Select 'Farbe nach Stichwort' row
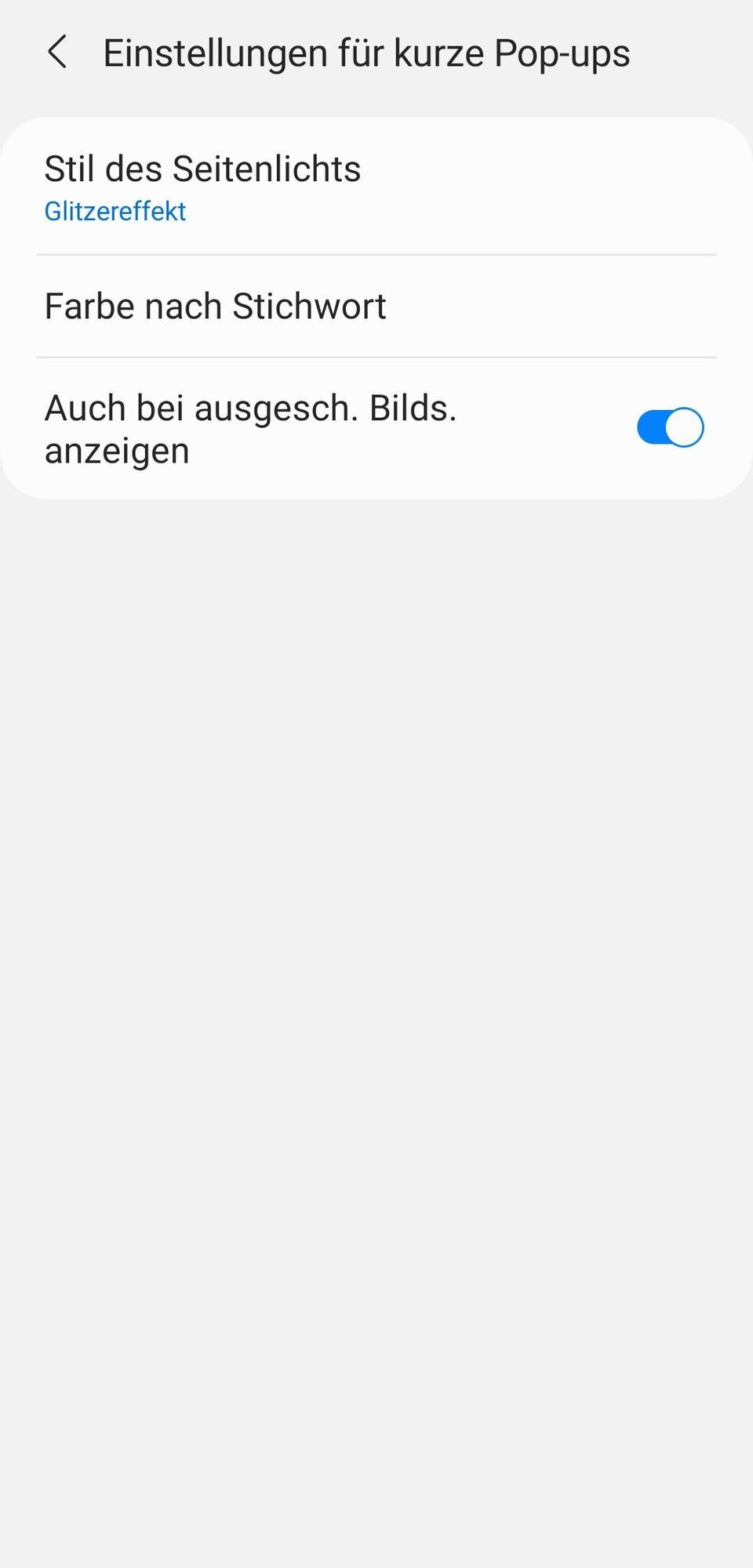753x1568 pixels. [216, 306]
